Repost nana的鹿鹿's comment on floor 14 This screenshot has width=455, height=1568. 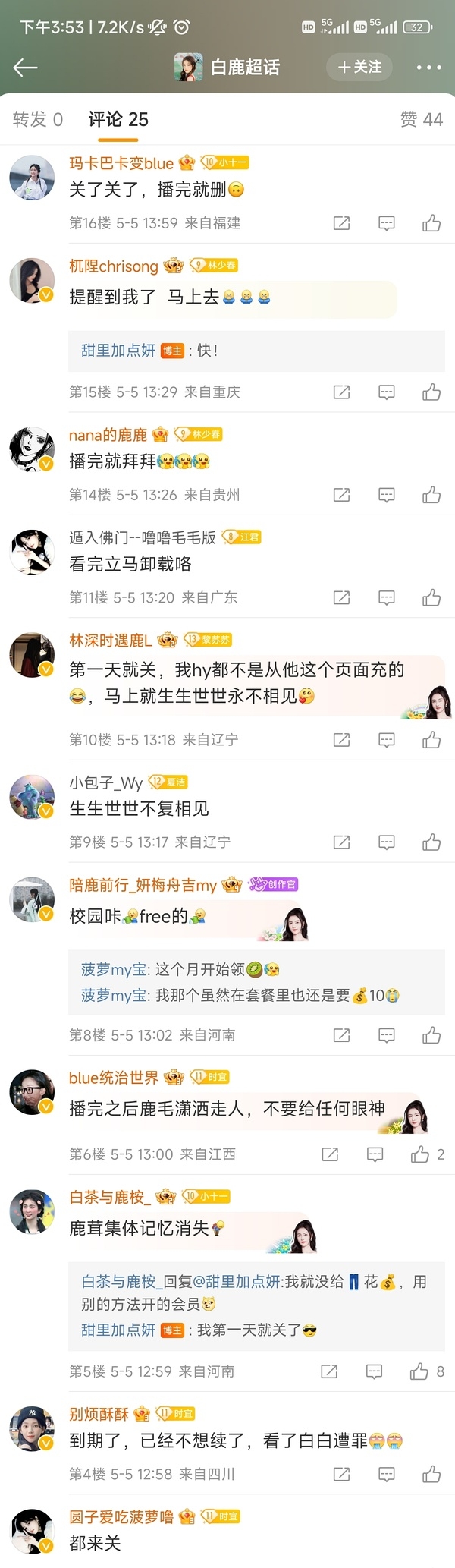tap(342, 495)
